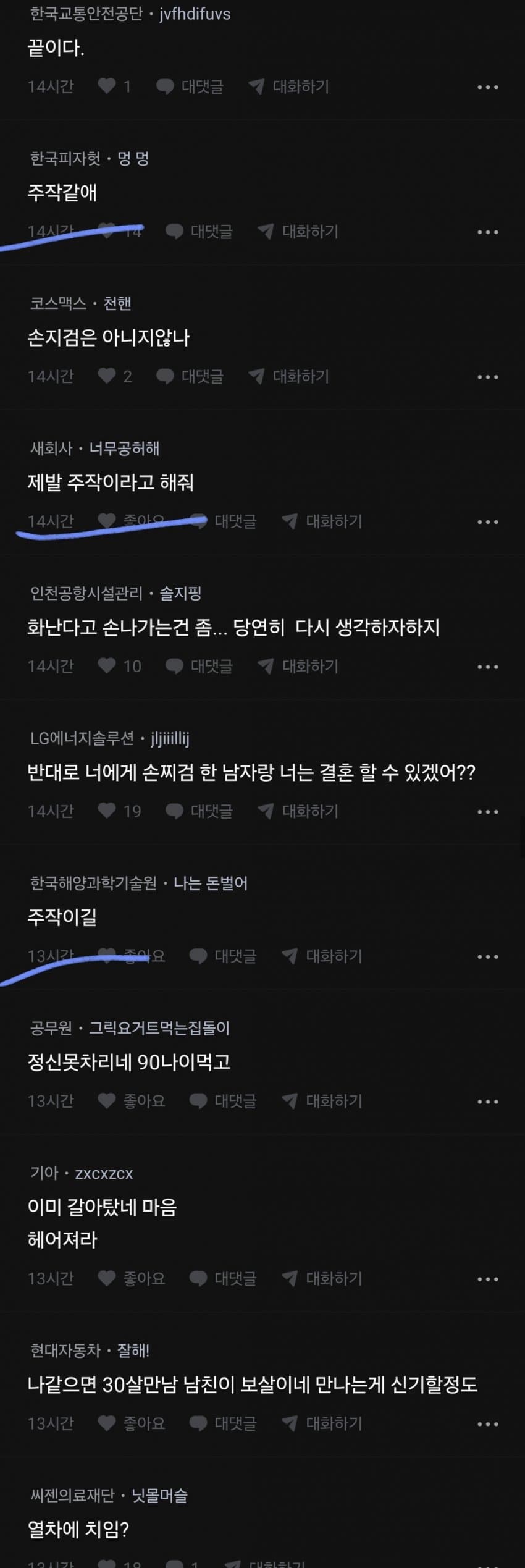525x1568 pixels.
Task: Like 기아 zxcxzcx's comment
Action: pyautogui.click(x=107, y=1278)
